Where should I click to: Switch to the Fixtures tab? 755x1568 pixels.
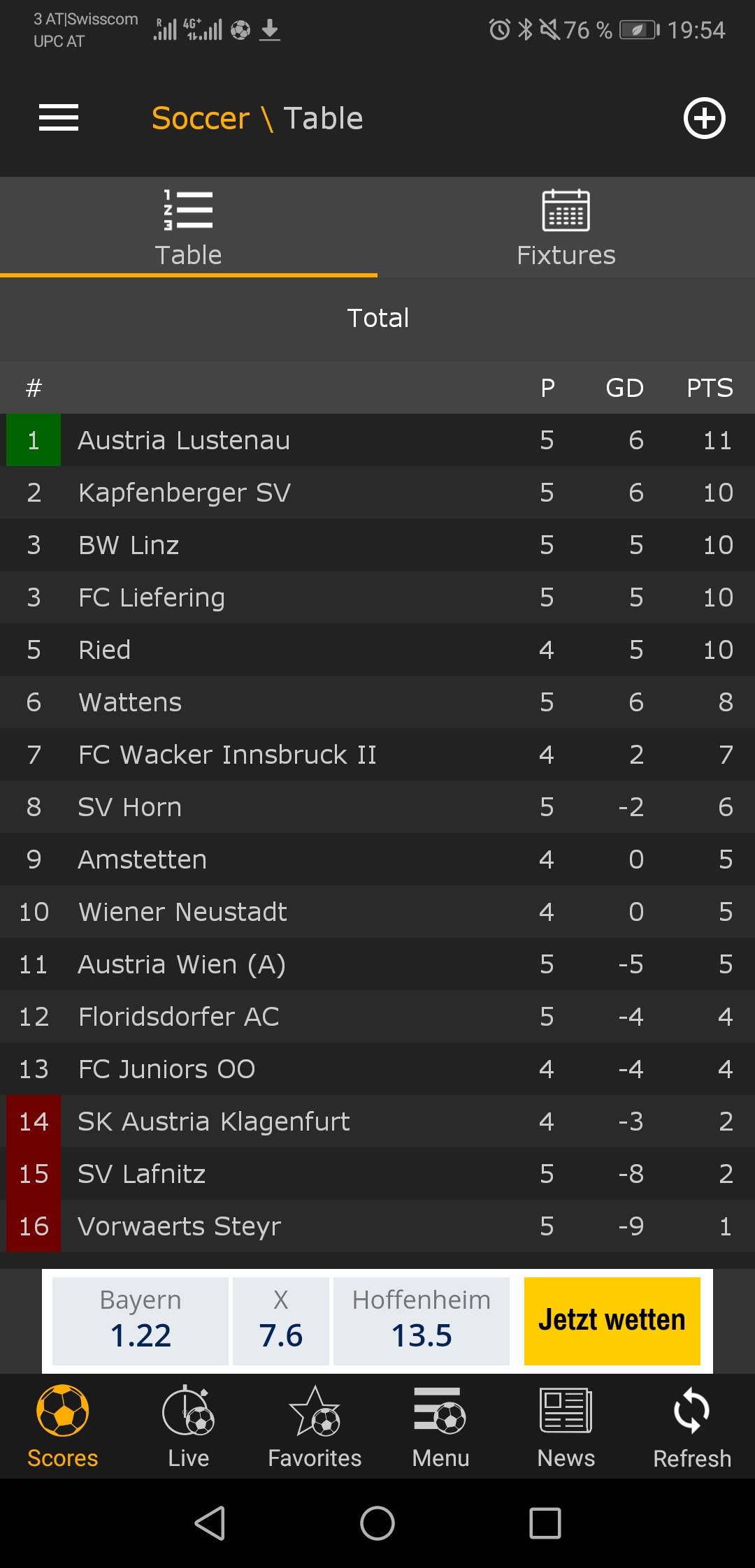click(566, 227)
